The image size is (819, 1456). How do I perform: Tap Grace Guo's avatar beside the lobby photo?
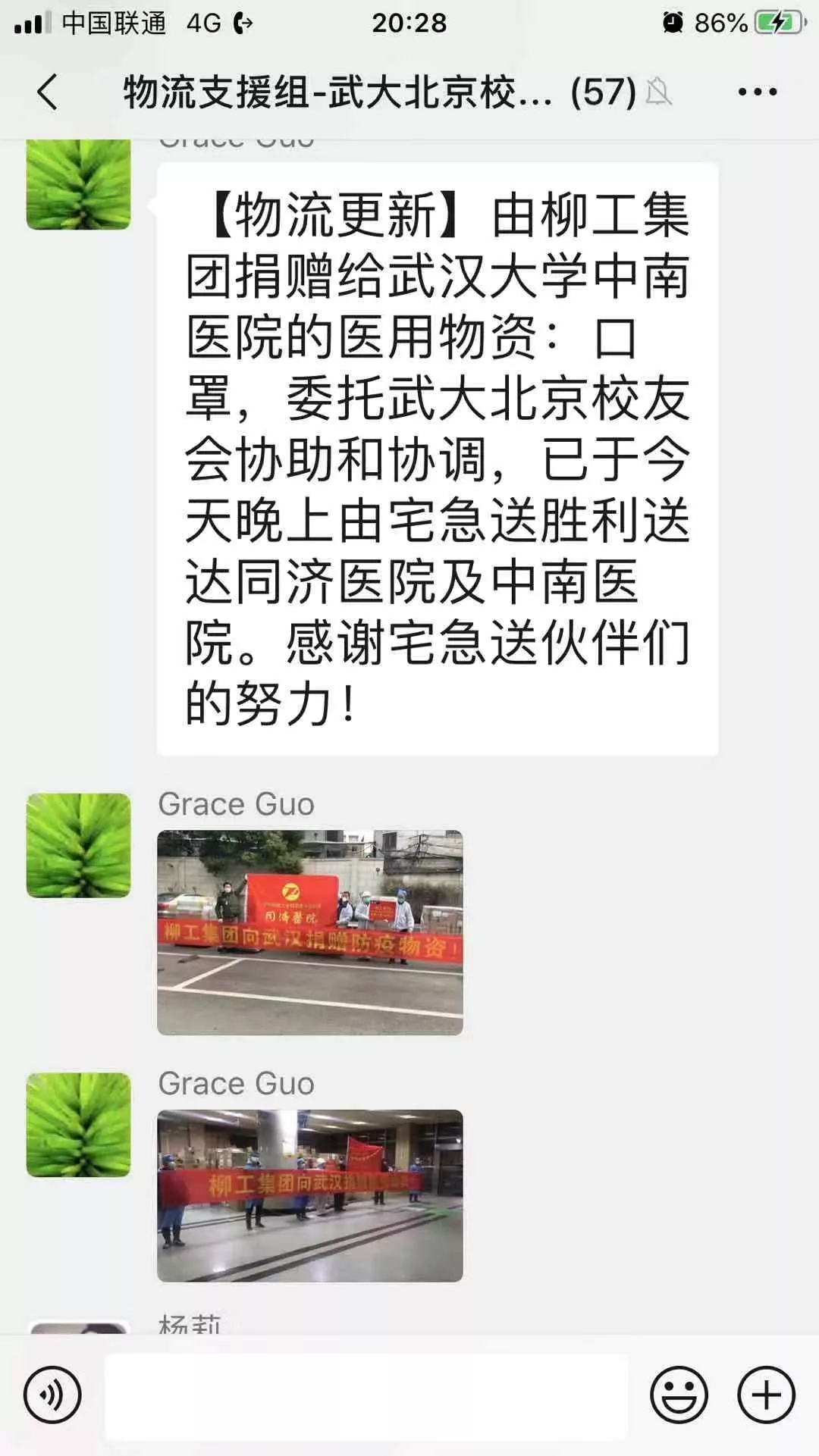coord(79,1124)
